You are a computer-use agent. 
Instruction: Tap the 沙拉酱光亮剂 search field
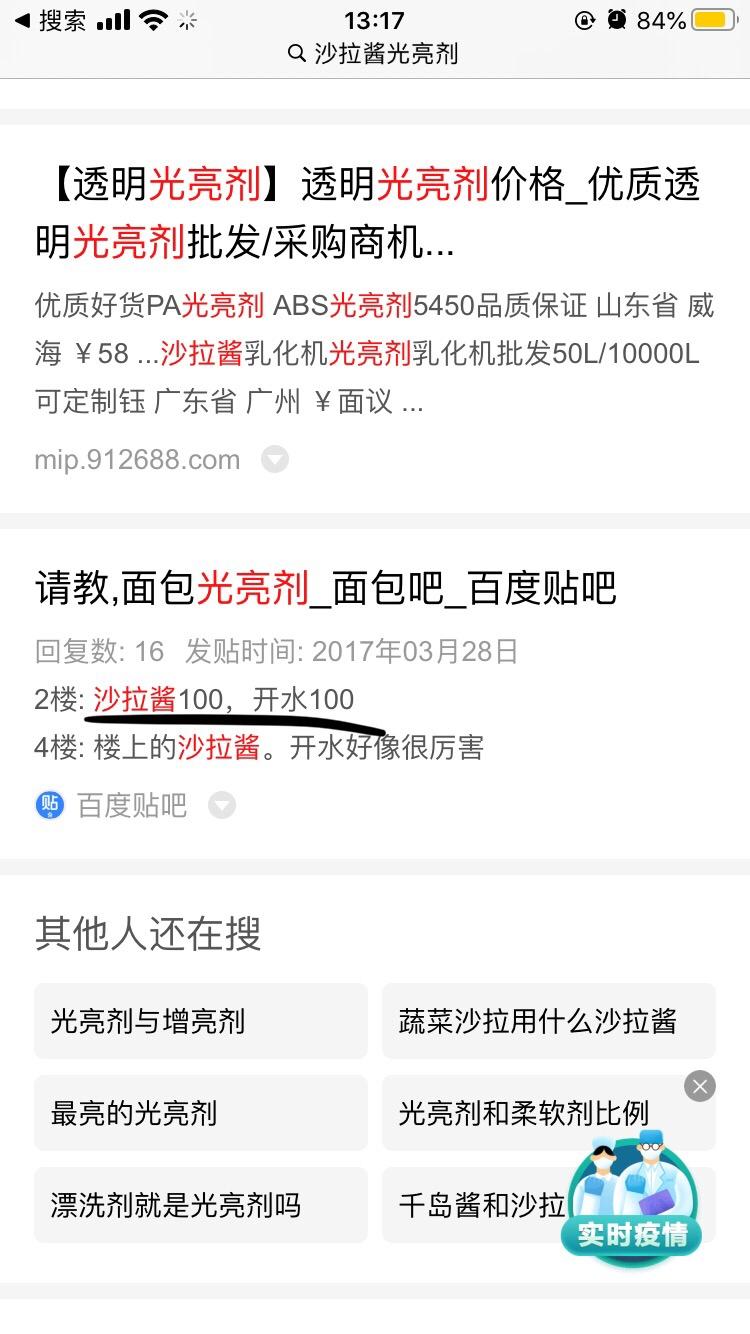374,54
